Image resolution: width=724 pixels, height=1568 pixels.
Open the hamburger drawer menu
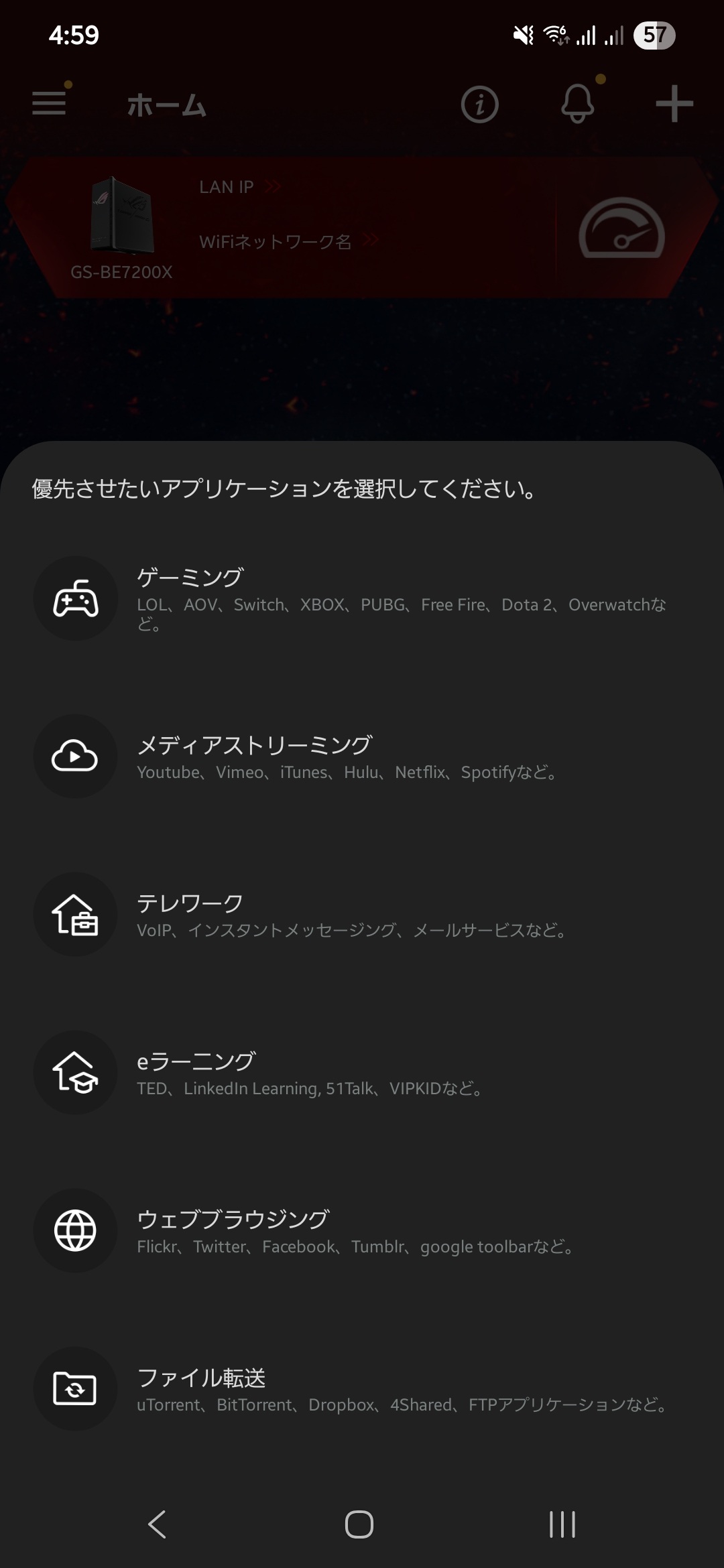50,104
